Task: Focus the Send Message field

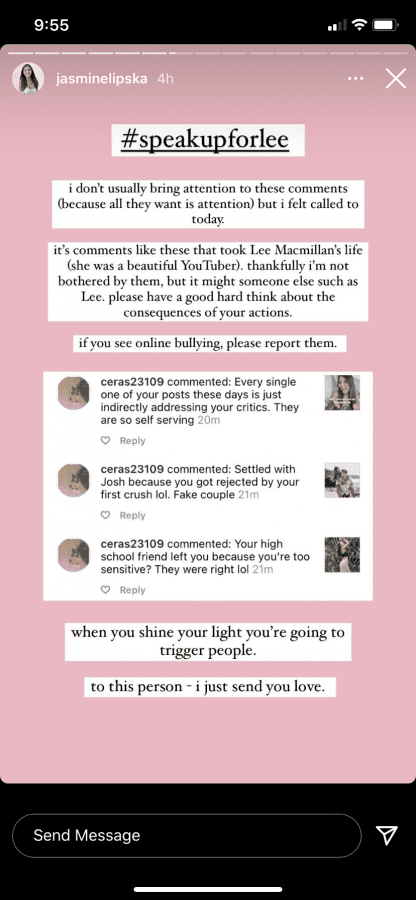Action: pos(187,835)
